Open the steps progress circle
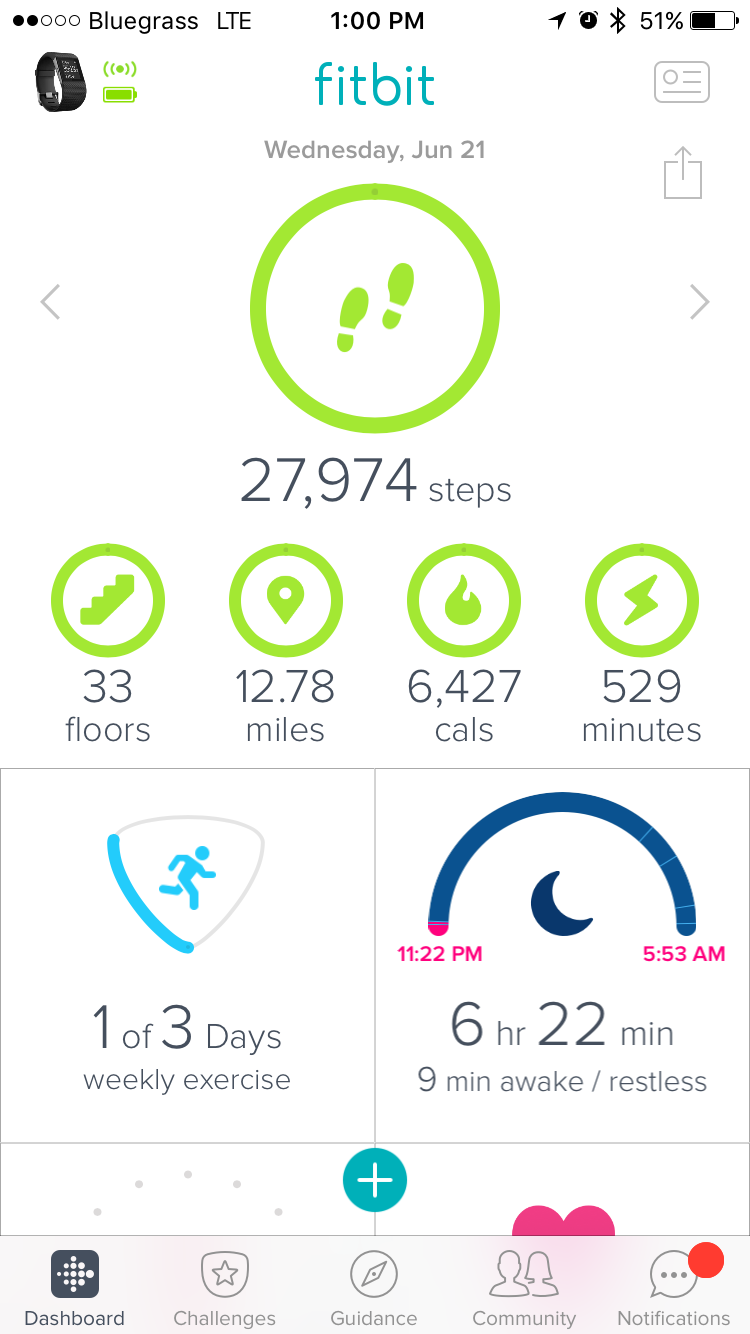750x1334 pixels. click(x=375, y=308)
